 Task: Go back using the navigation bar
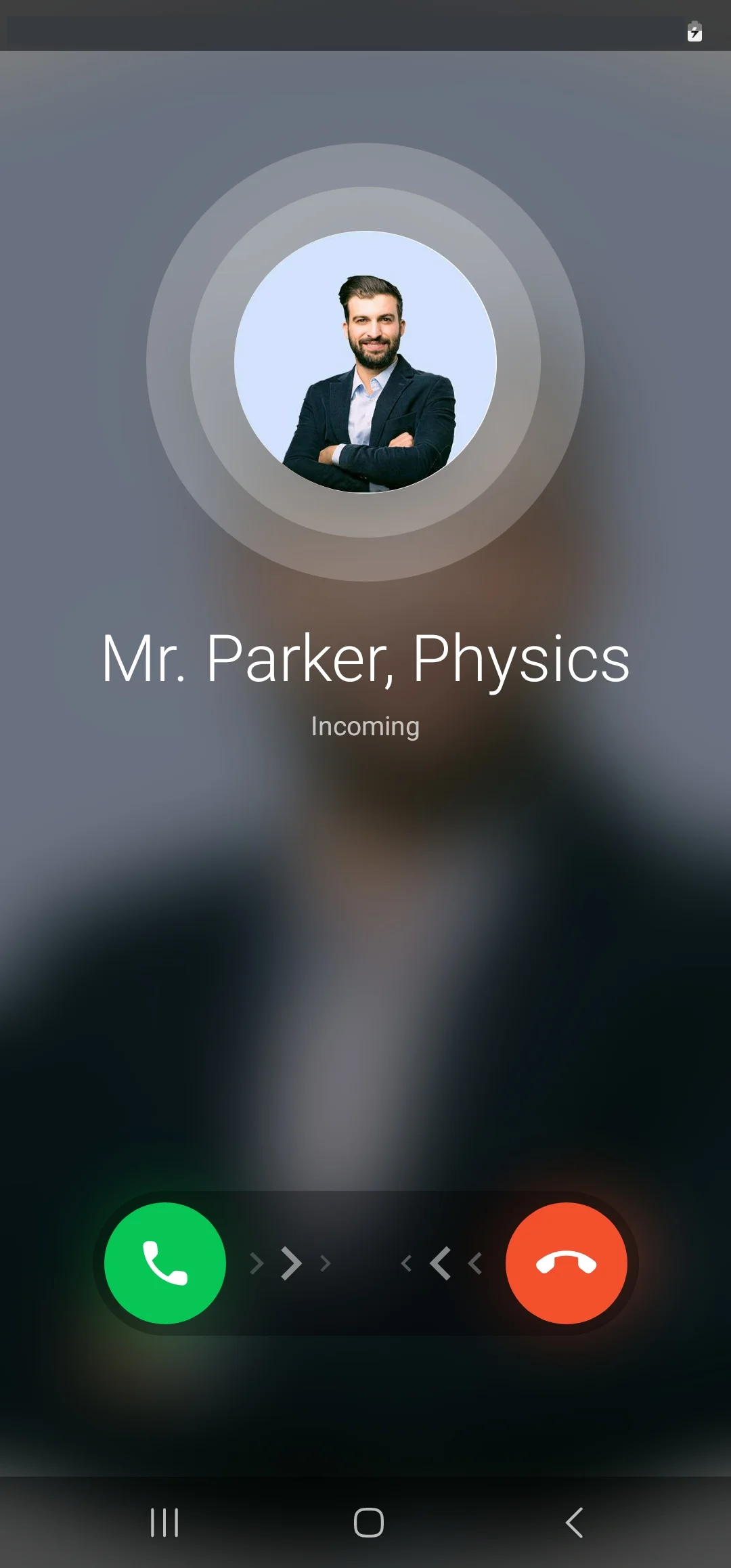click(x=574, y=1523)
